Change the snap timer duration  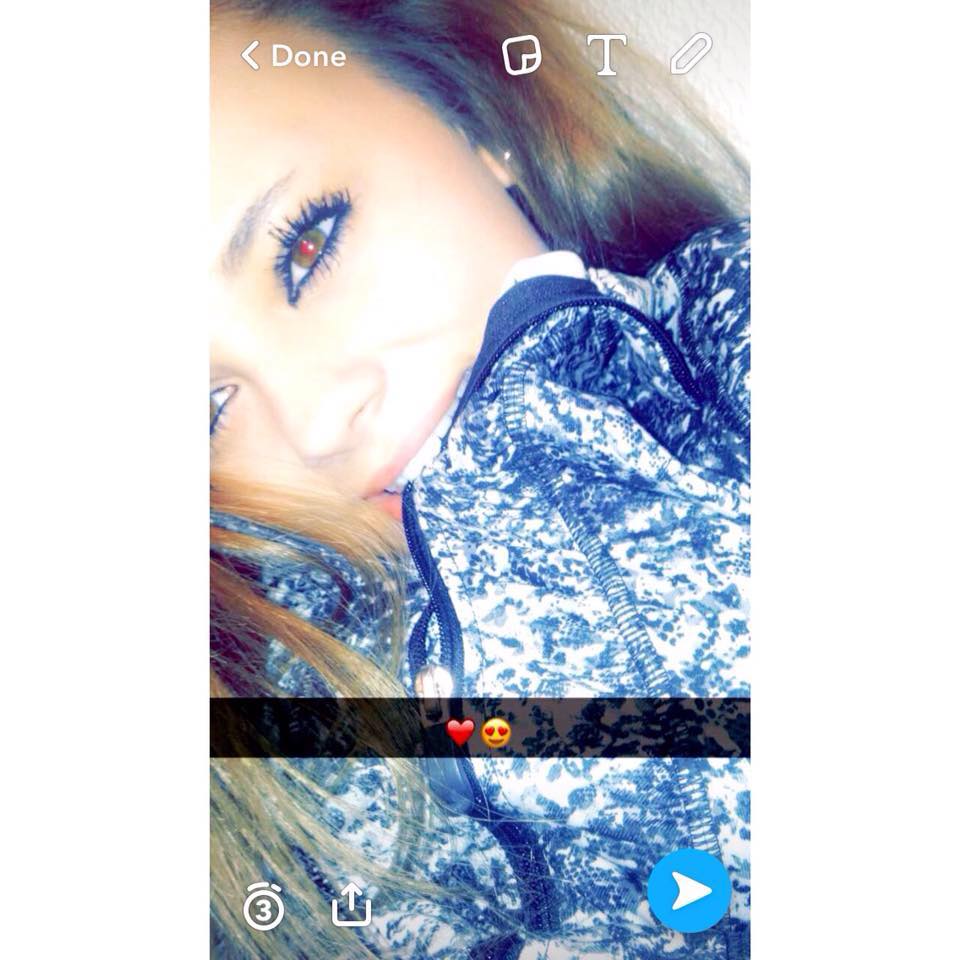click(x=264, y=908)
